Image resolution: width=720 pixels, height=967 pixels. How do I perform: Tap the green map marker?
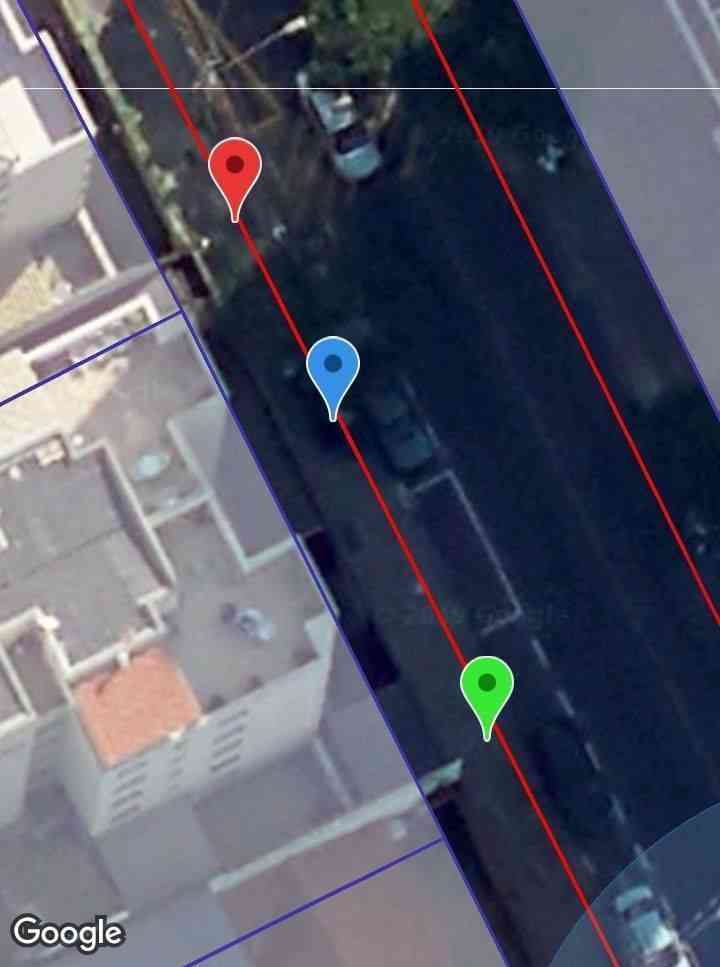pyautogui.click(x=487, y=686)
